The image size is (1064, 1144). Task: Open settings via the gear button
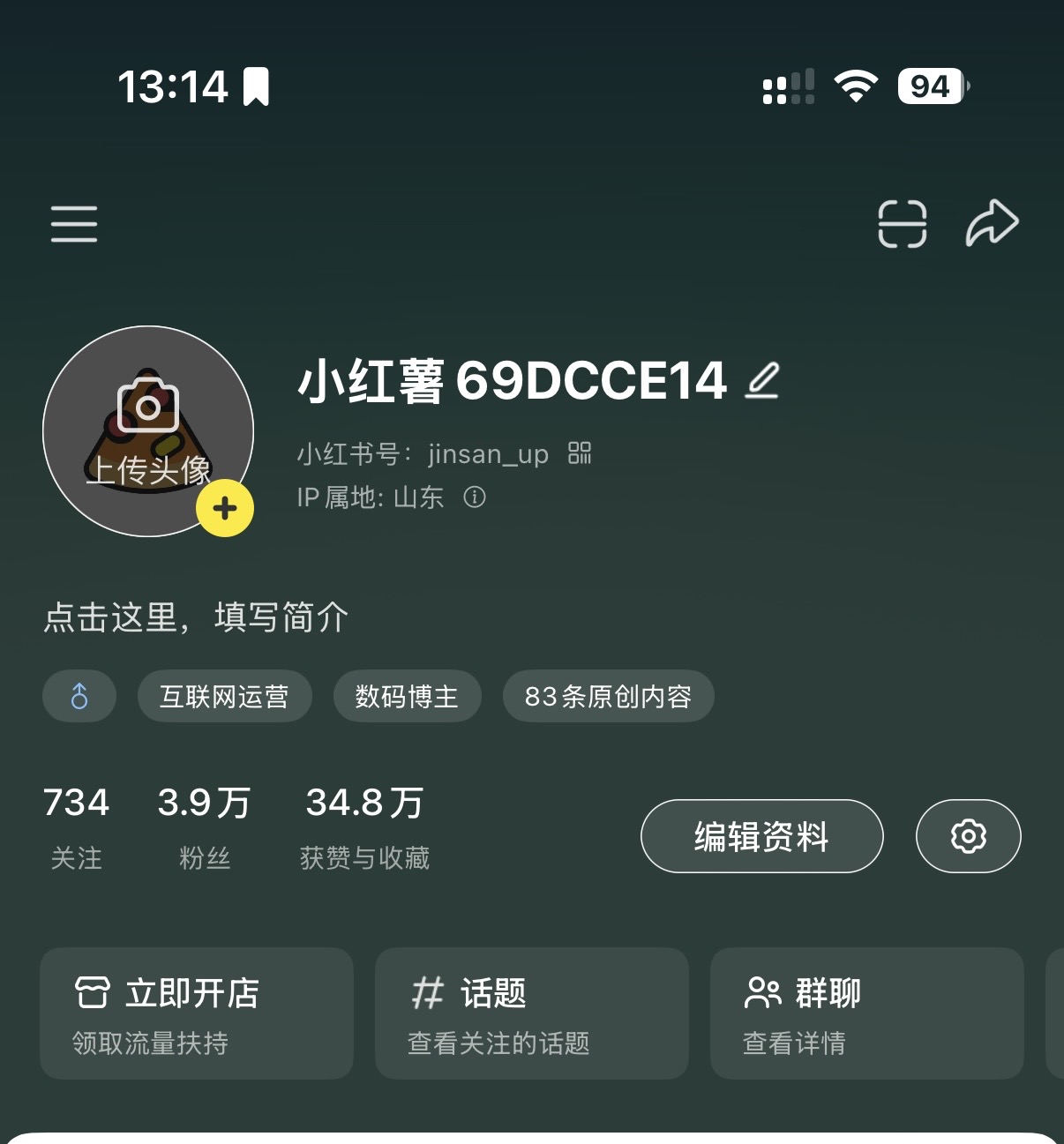tap(968, 836)
